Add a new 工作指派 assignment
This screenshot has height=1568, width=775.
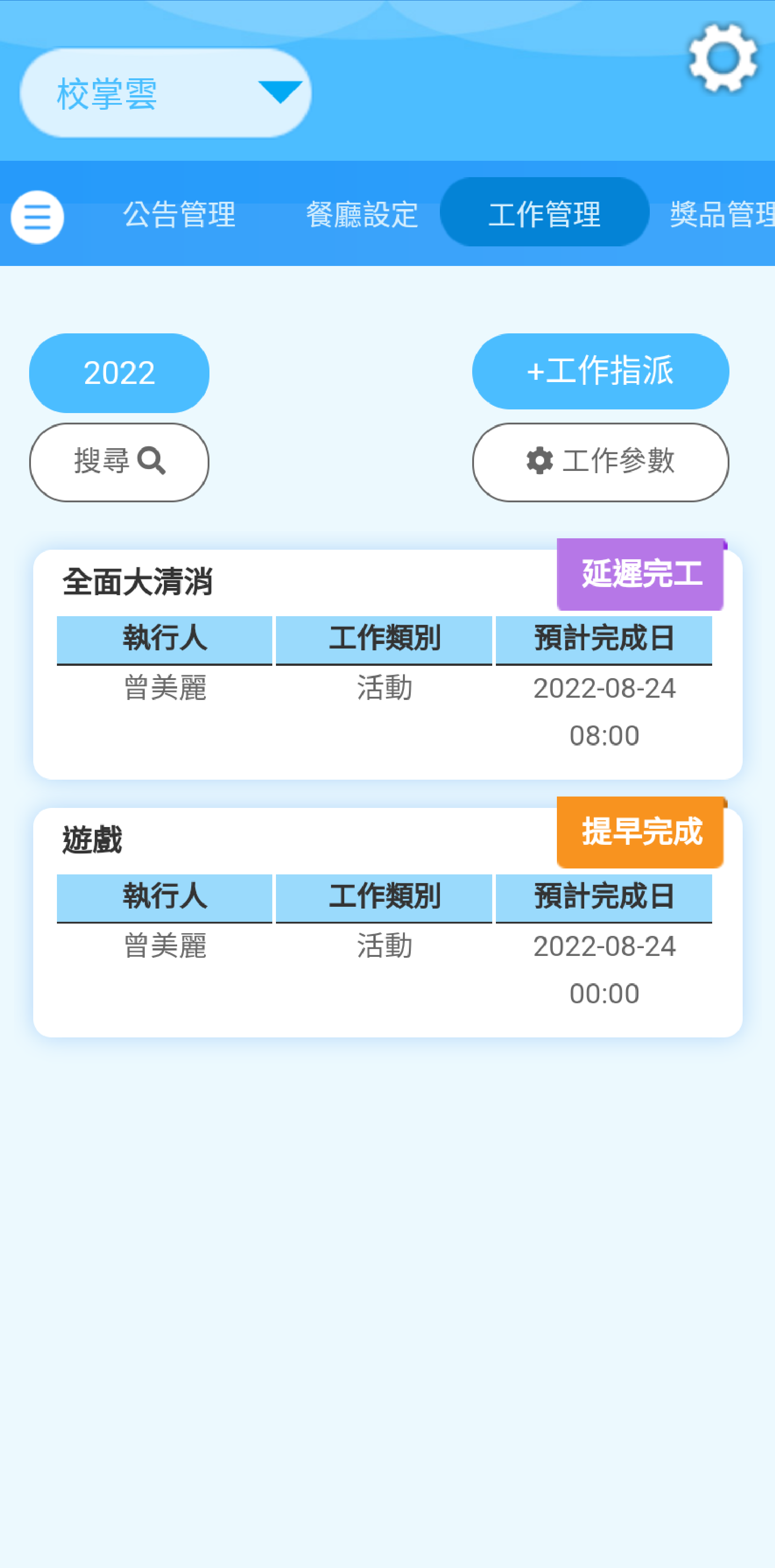tap(600, 371)
